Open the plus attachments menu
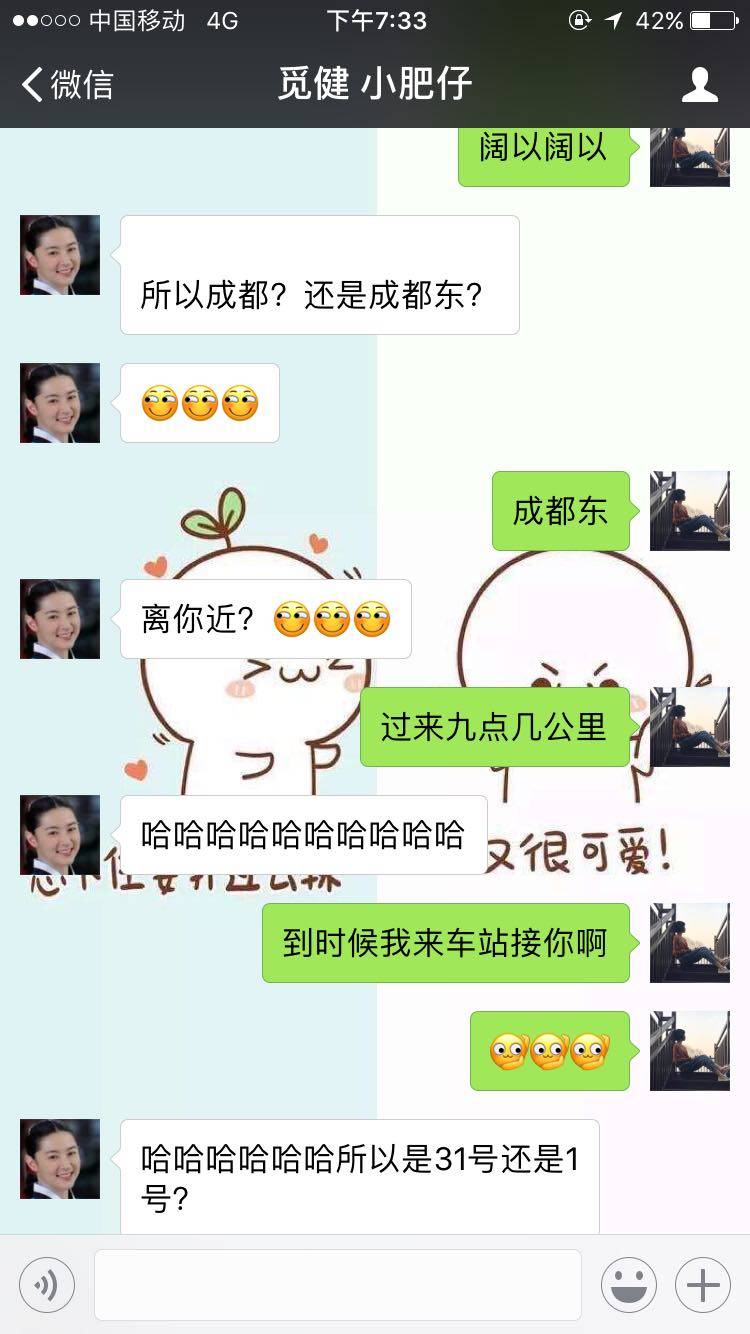This screenshot has width=750, height=1334. (x=702, y=1285)
